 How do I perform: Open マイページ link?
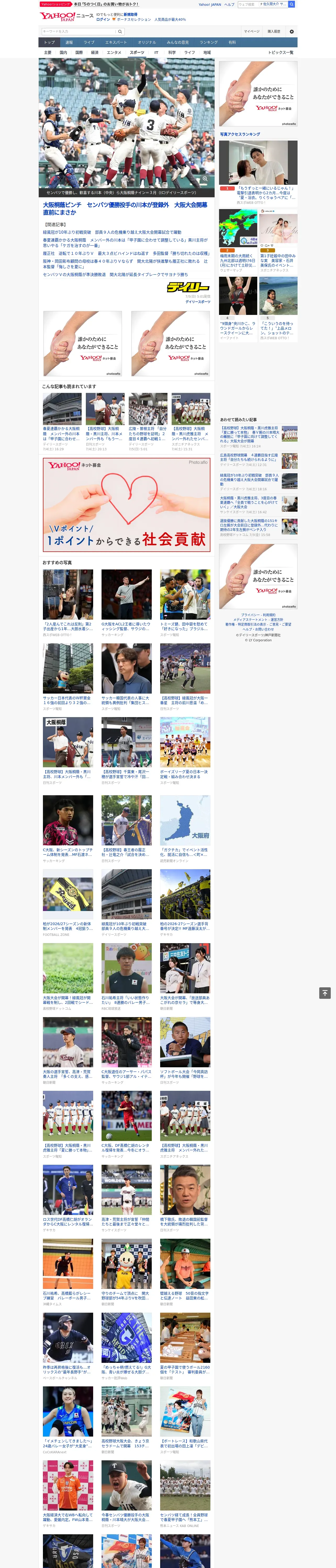point(252,31)
